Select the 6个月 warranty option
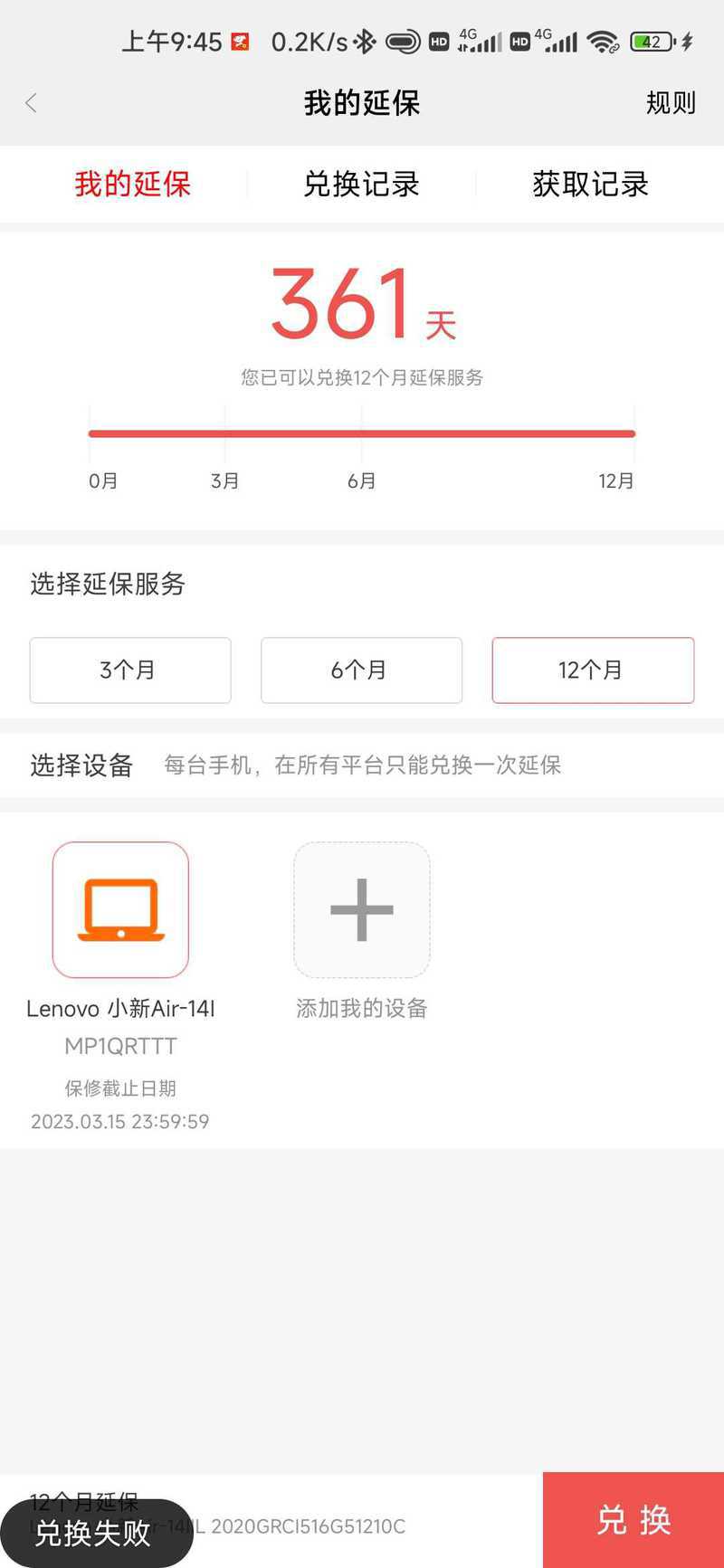 pyautogui.click(x=361, y=670)
